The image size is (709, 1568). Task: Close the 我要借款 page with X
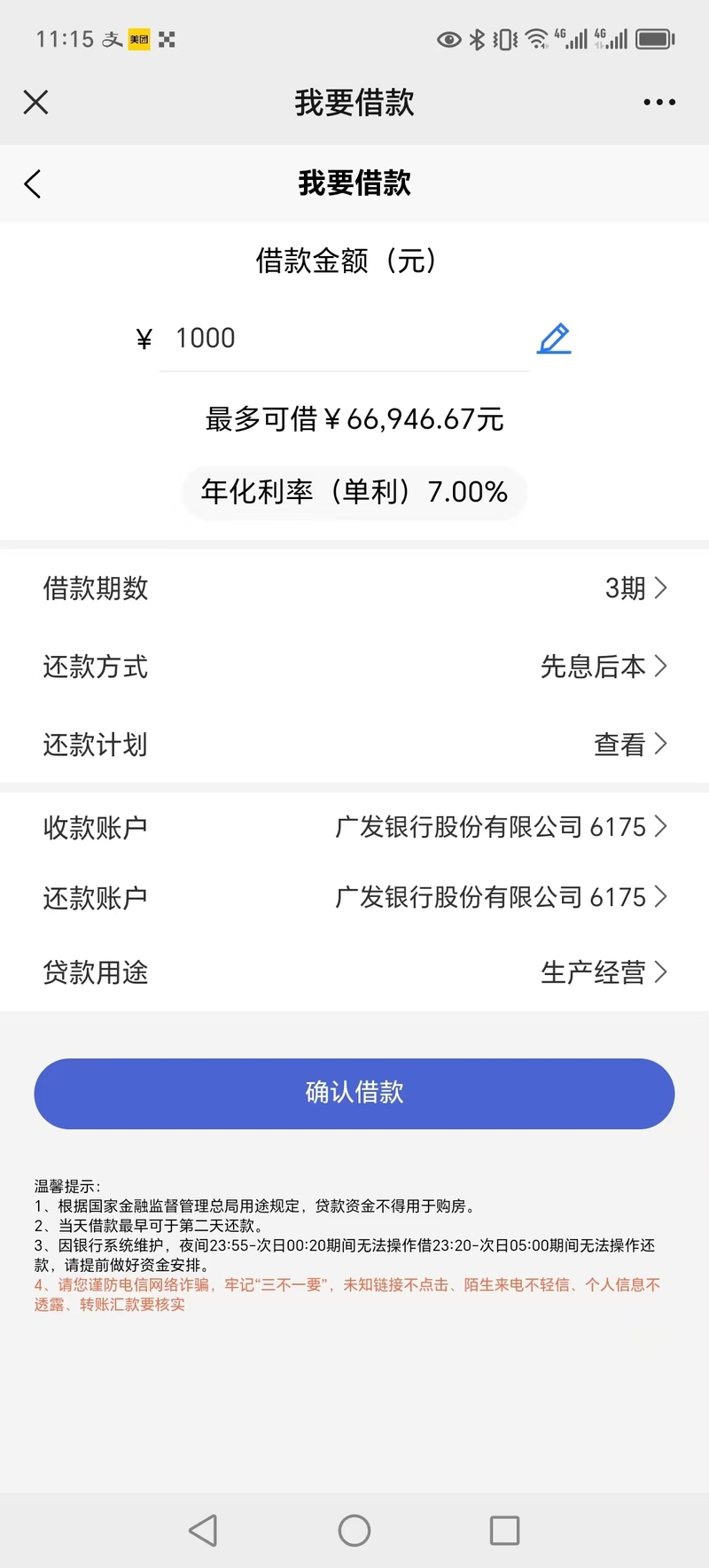pyautogui.click(x=35, y=103)
